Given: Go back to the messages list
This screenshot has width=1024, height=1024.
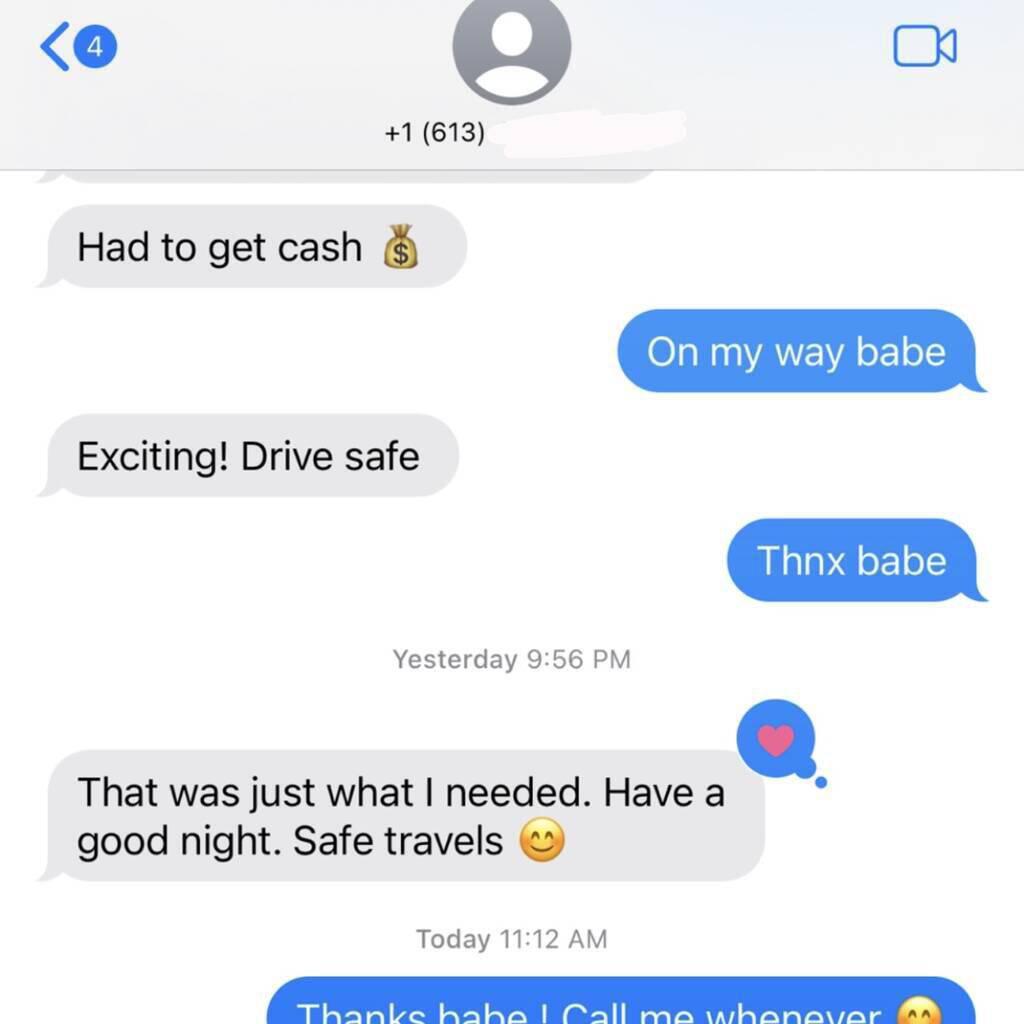Looking at the screenshot, I should coord(75,47).
